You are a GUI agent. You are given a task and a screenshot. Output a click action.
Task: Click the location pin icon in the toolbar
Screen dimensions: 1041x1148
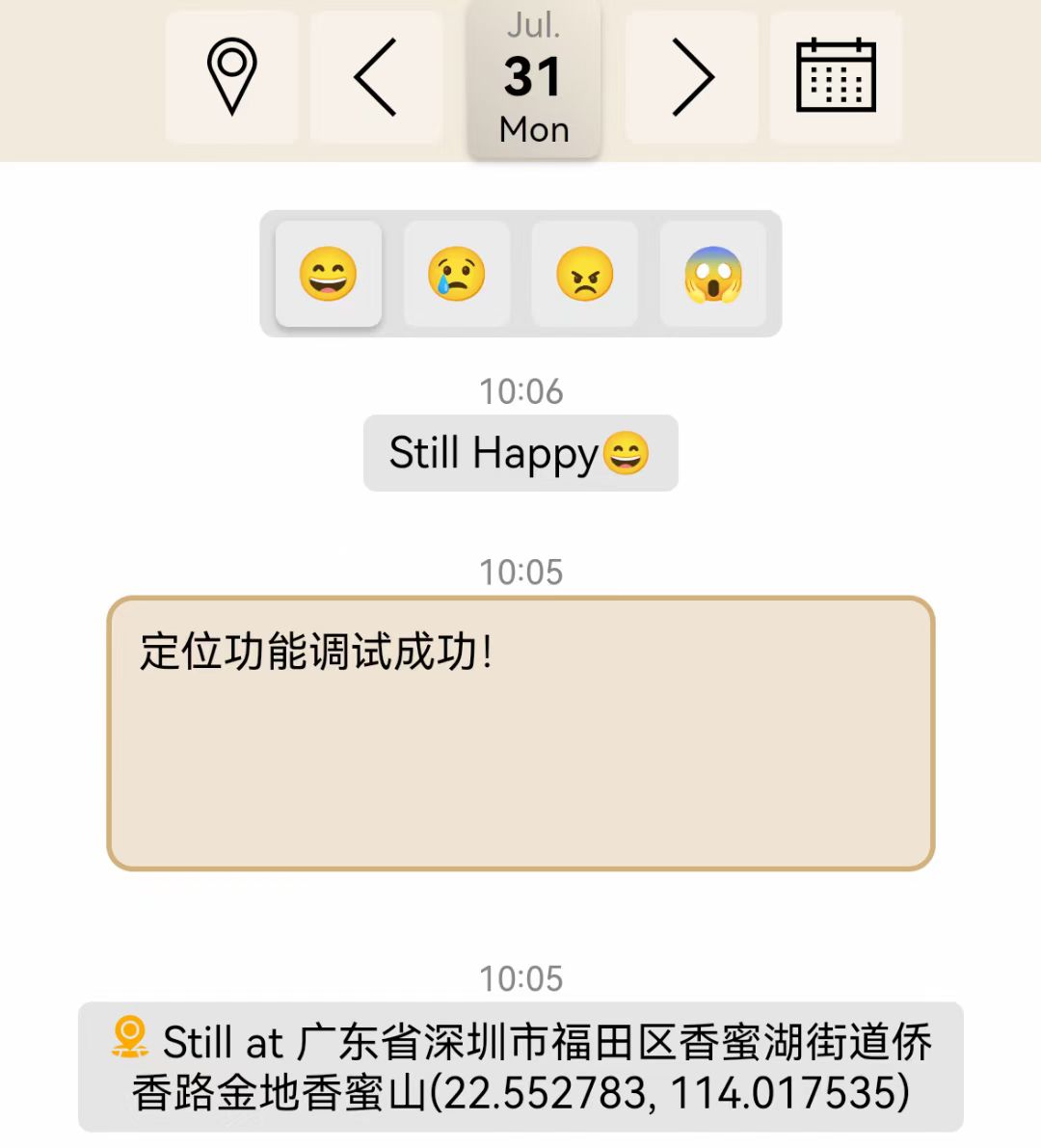(231, 77)
